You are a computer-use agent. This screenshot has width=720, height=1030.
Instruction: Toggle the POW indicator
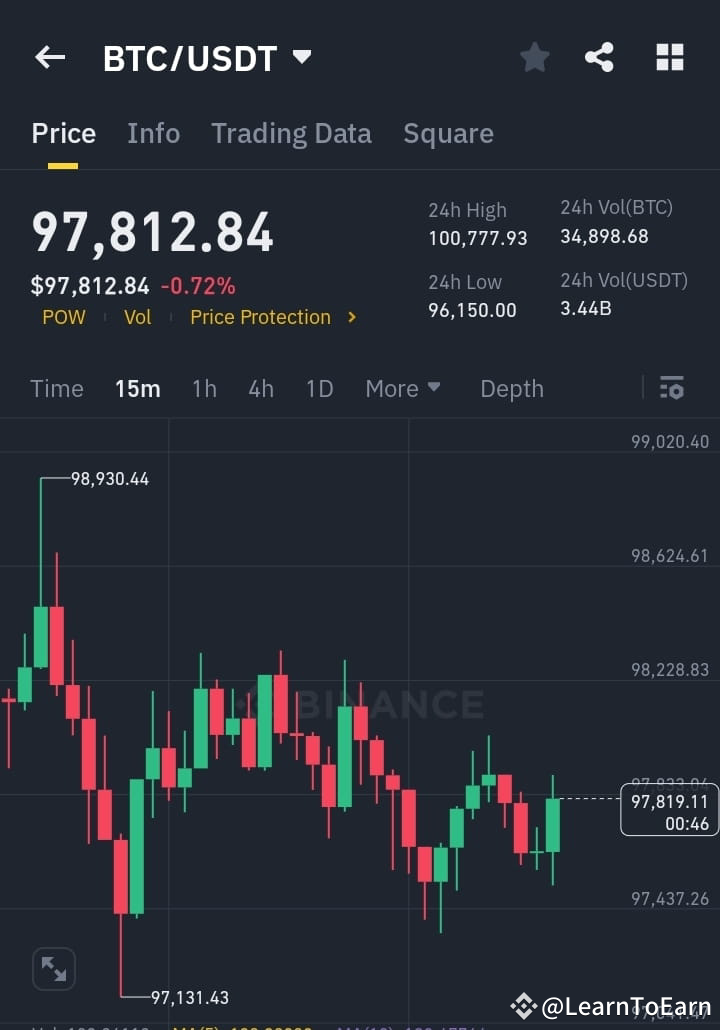[x=63, y=317]
